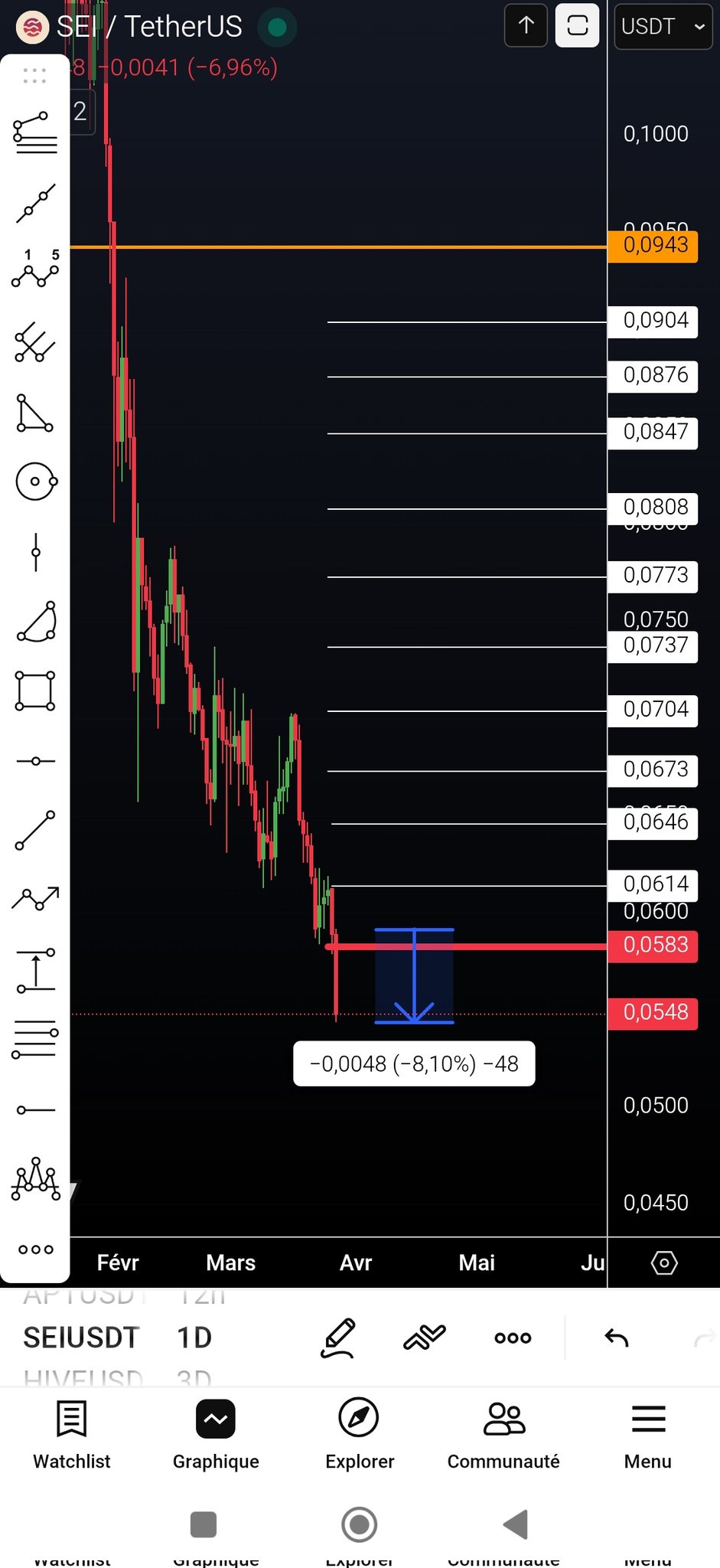Image resolution: width=720 pixels, height=1568 pixels.
Task: Change the 1D timeframe selector
Action: point(194,1338)
